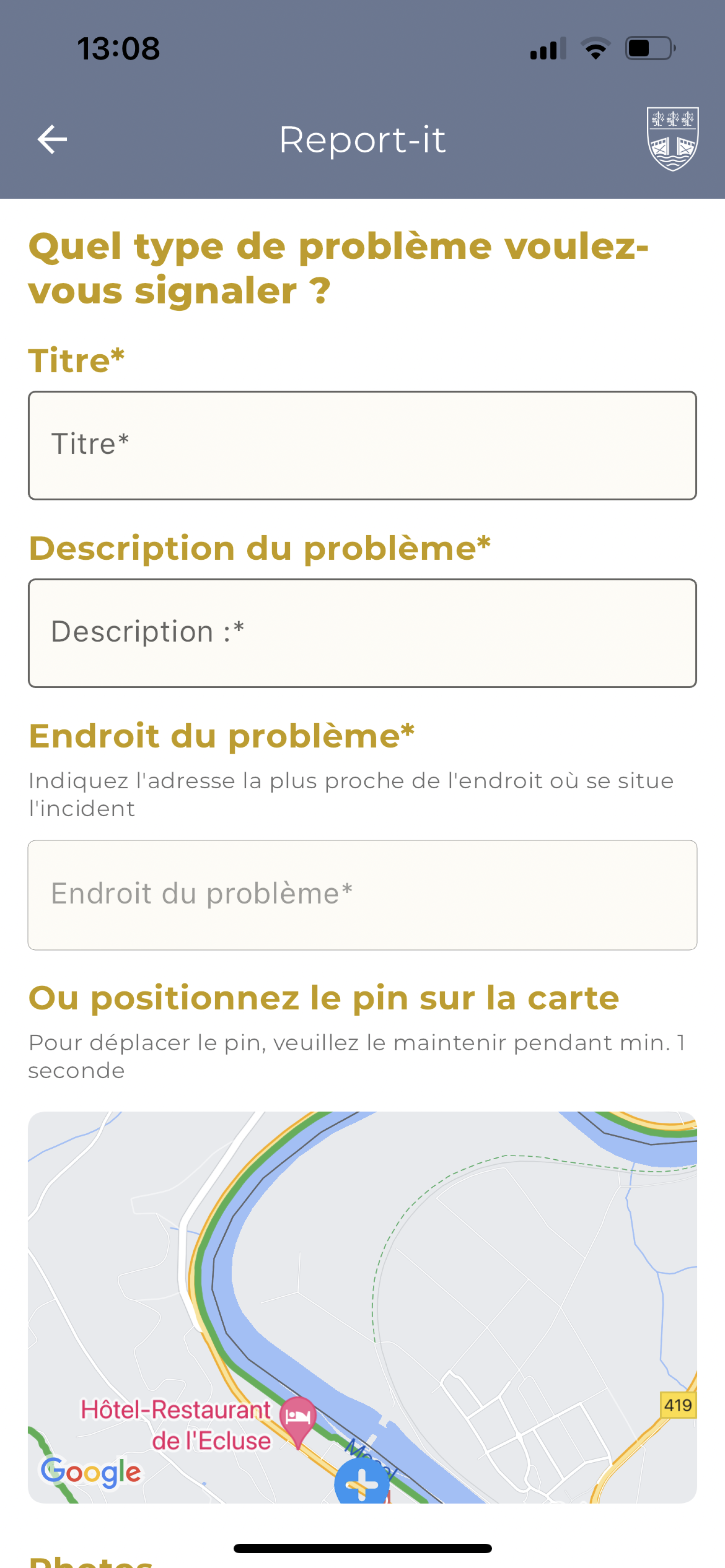This screenshot has height=1568, width=725.
Task: Enter address in Endroit du problème field
Action: click(x=362, y=895)
